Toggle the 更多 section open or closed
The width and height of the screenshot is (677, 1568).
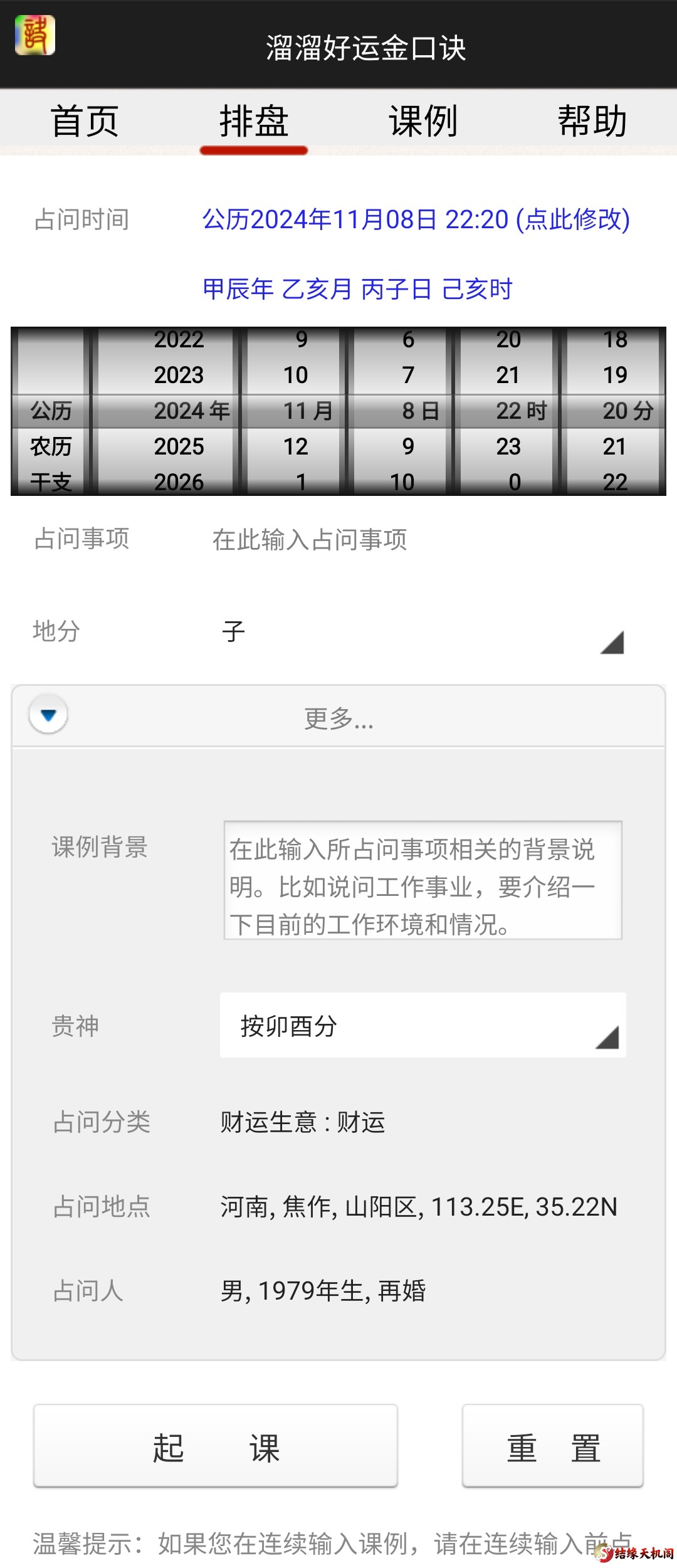[338, 721]
